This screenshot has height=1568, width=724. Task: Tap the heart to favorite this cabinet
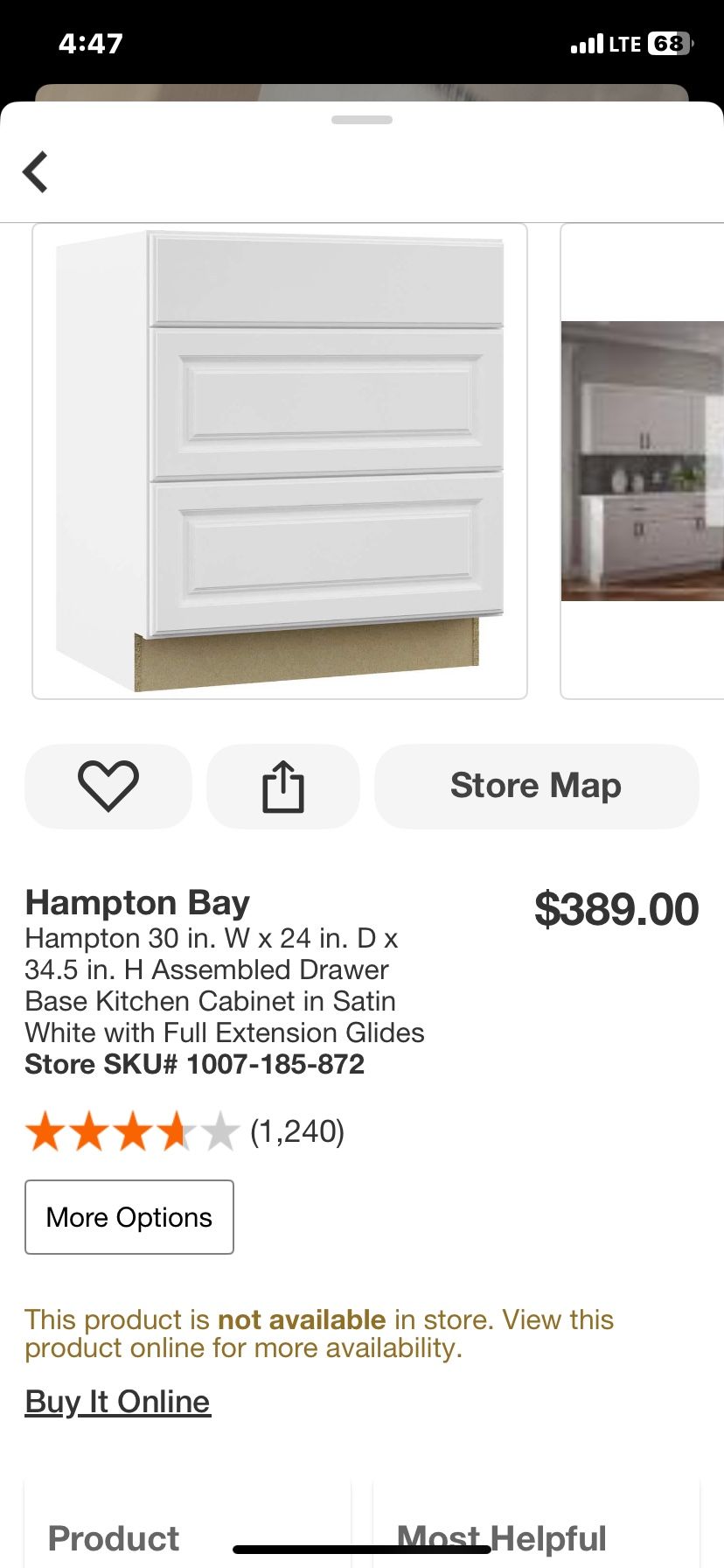108,785
